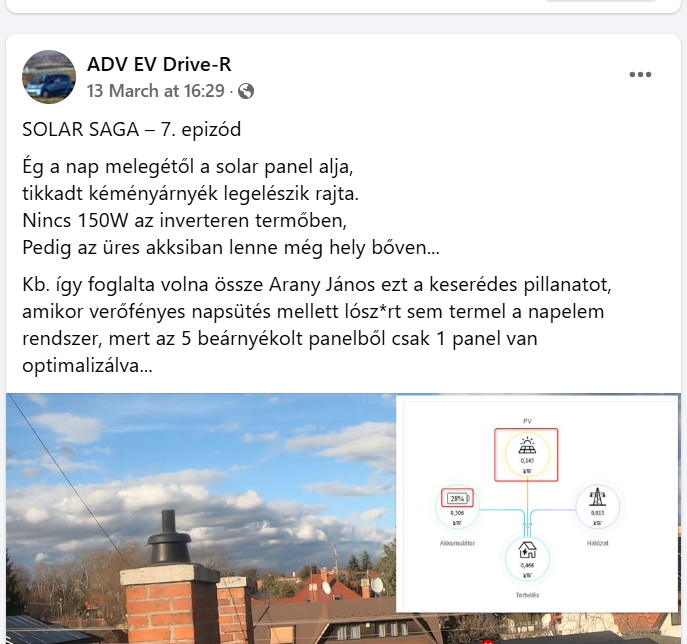
Task: Open the post's three-dot options menu
Action: tap(641, 76)
